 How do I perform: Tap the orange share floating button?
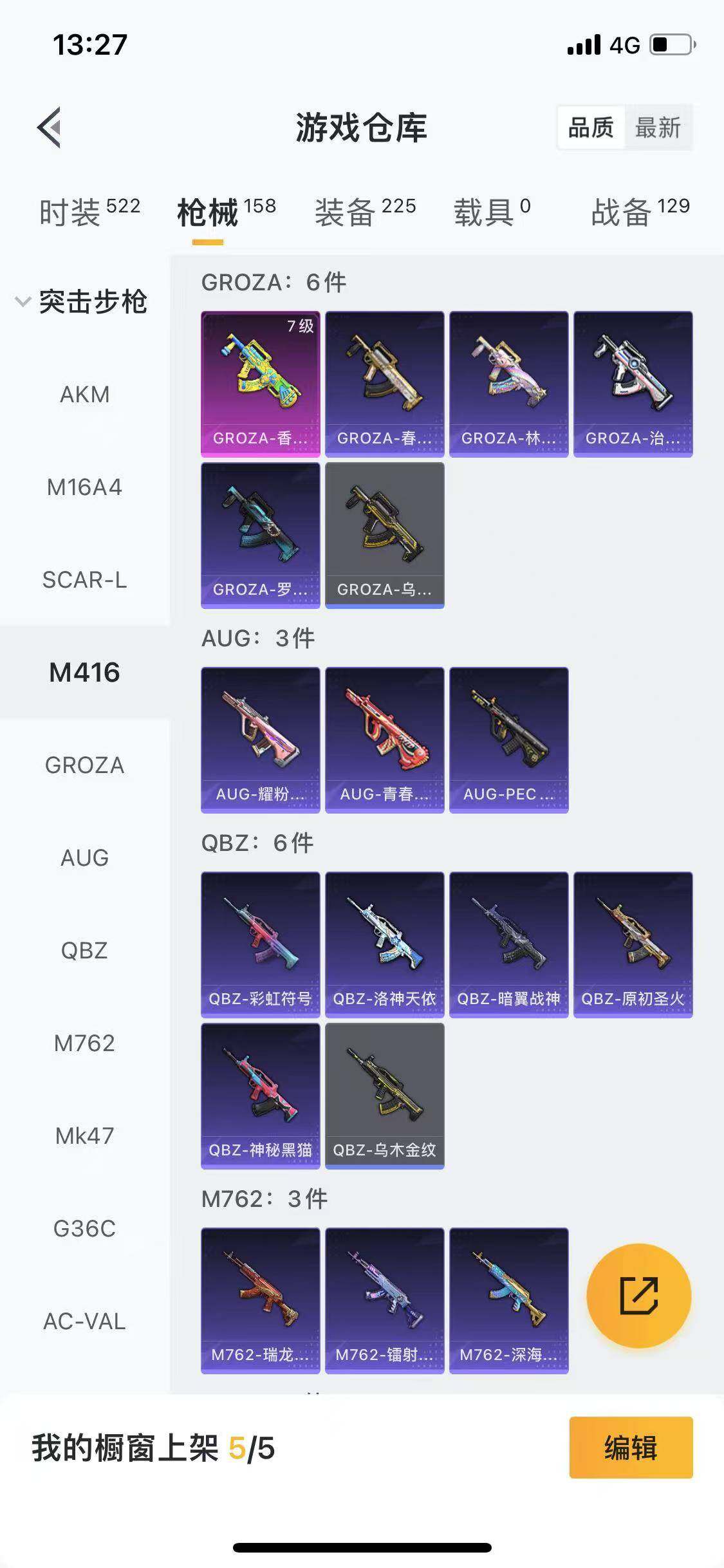[x=638, y=1295]
